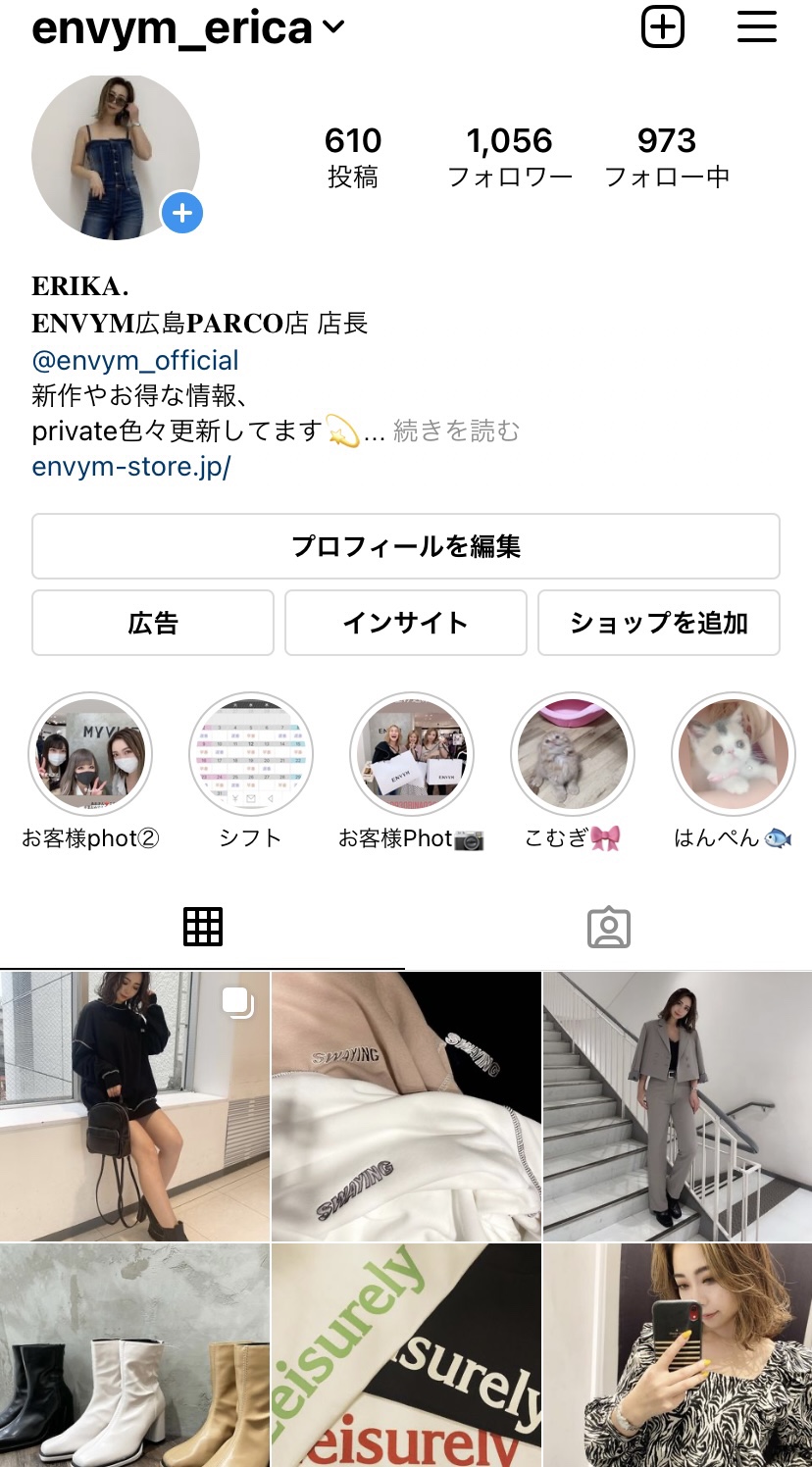Open the インサイト button
The width and height of the screenshot is (812, 1467).
(x=405, y=623)
